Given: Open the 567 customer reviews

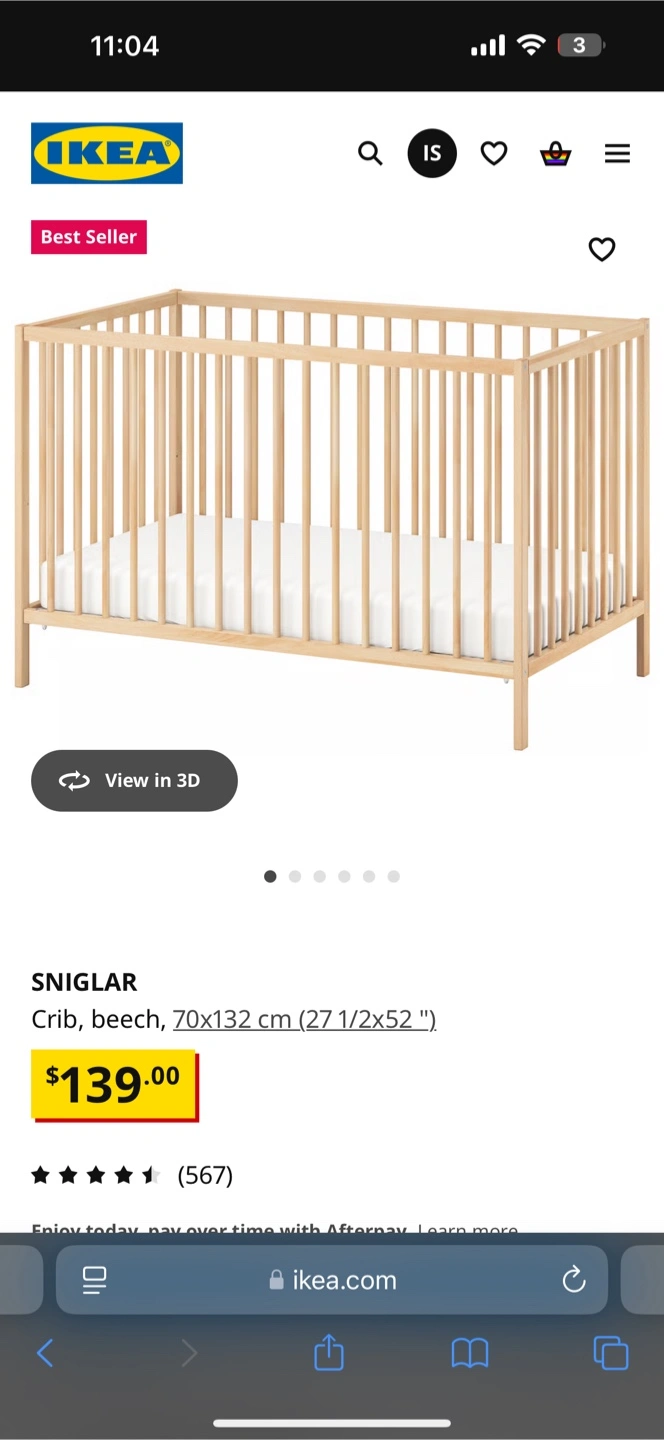Looking at the screenshot, I should point(204,1175).
